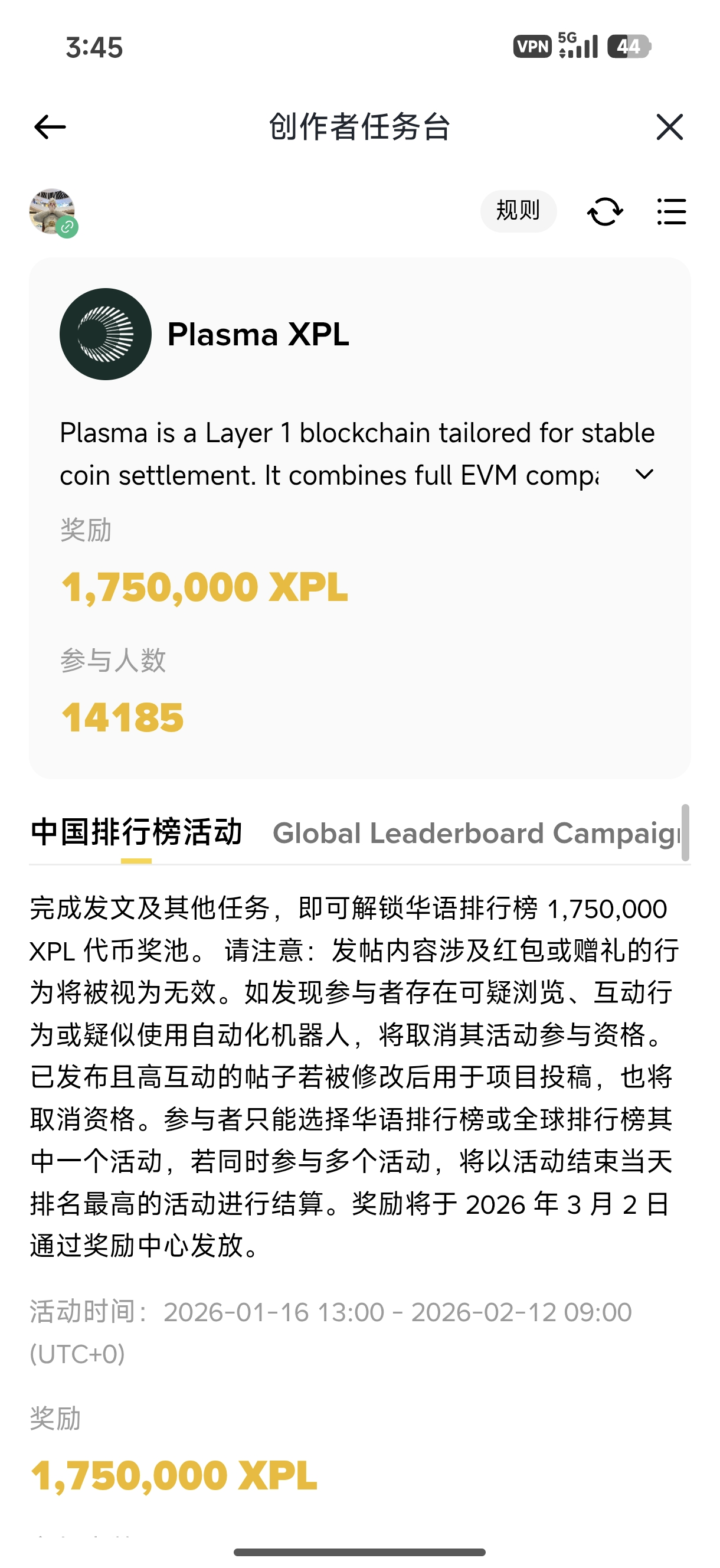Open the task list menu icon
This screenshot has height=1568, width=720.
(671, 212)
